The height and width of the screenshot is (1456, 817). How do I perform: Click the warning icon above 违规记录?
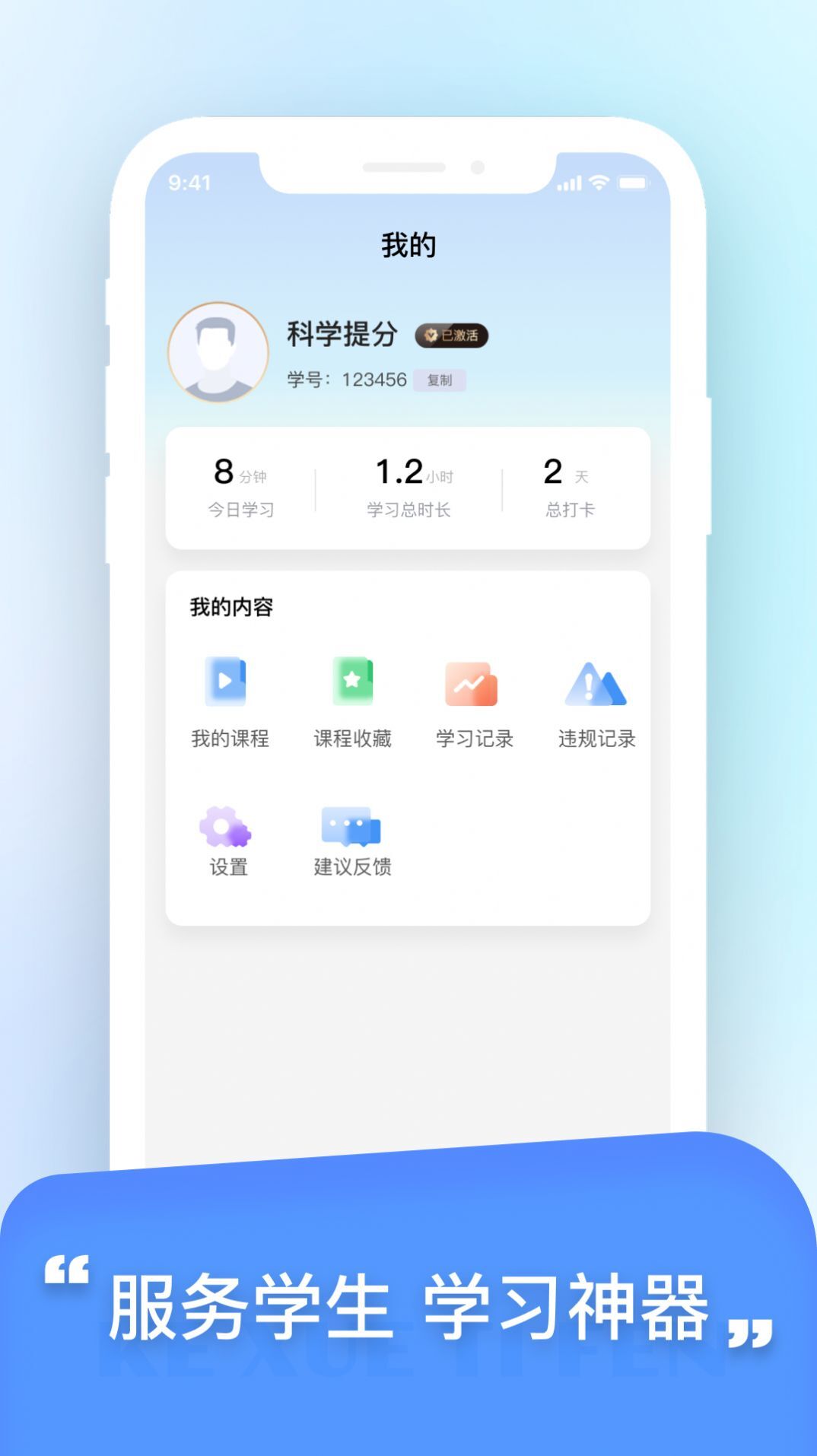tap(597, 684)
